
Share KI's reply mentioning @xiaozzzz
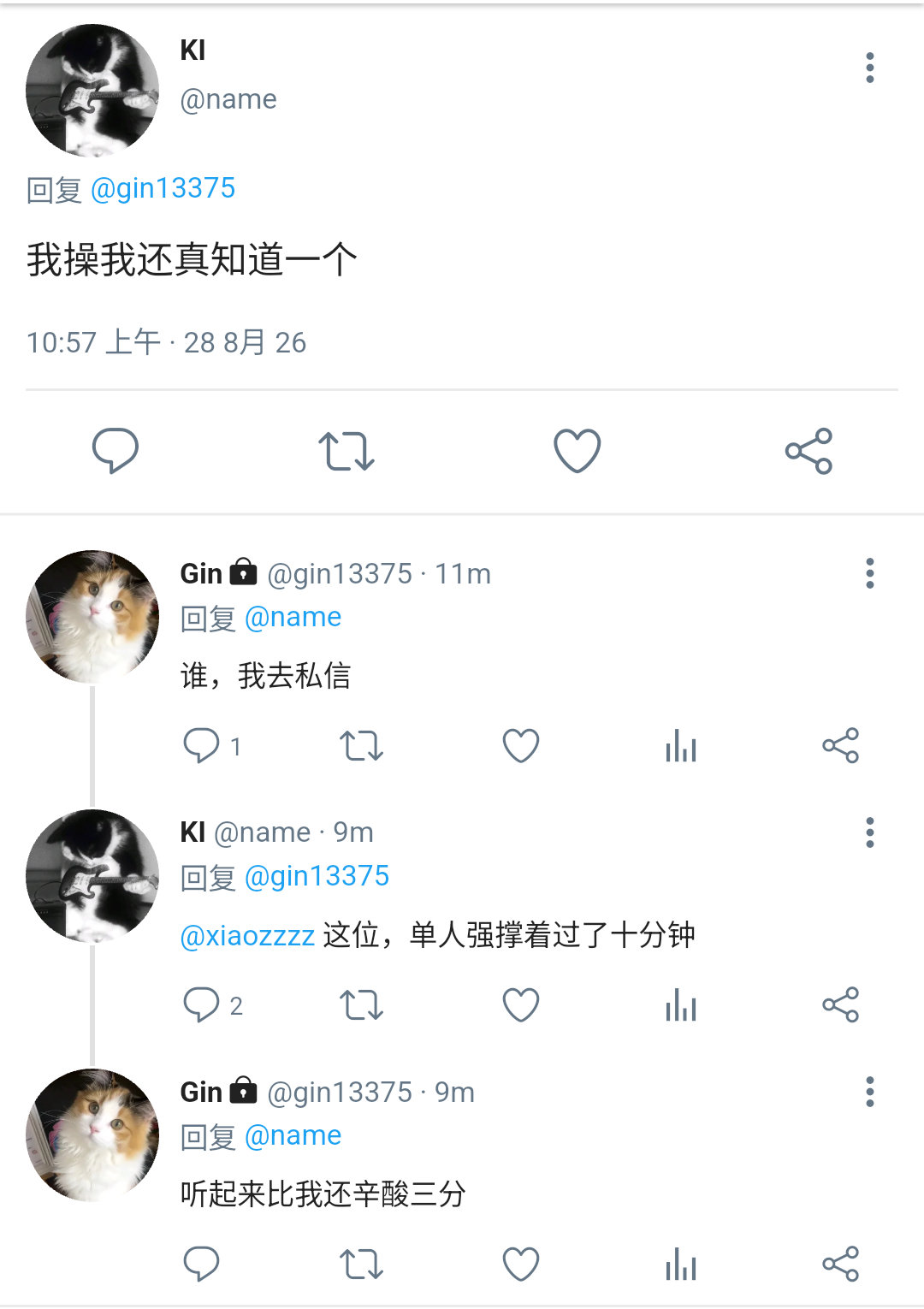tap(840, 1005)
